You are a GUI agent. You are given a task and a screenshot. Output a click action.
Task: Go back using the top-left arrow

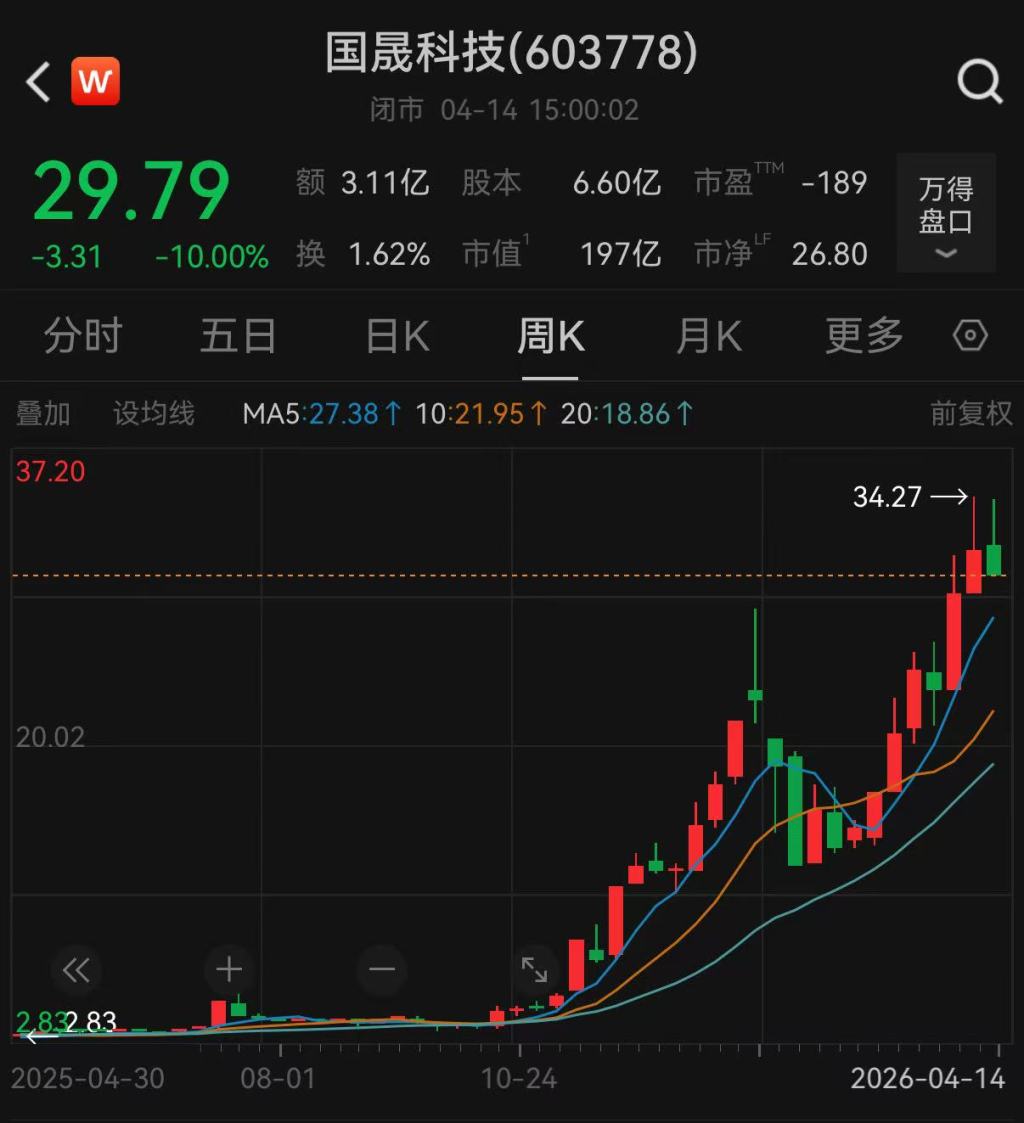(x=38, y=82)
